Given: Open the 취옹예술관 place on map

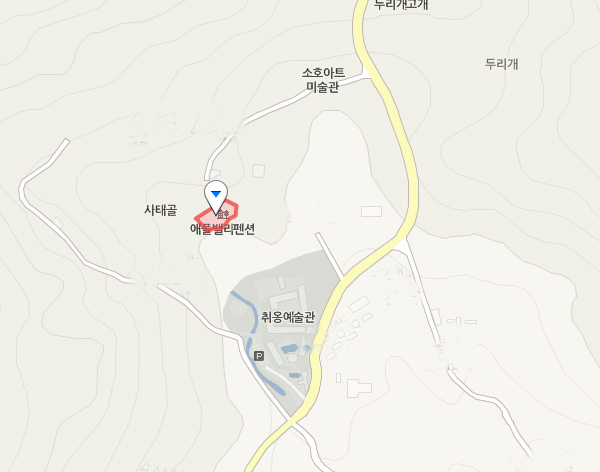Looking at the screenshot, I should pos(288,317).
